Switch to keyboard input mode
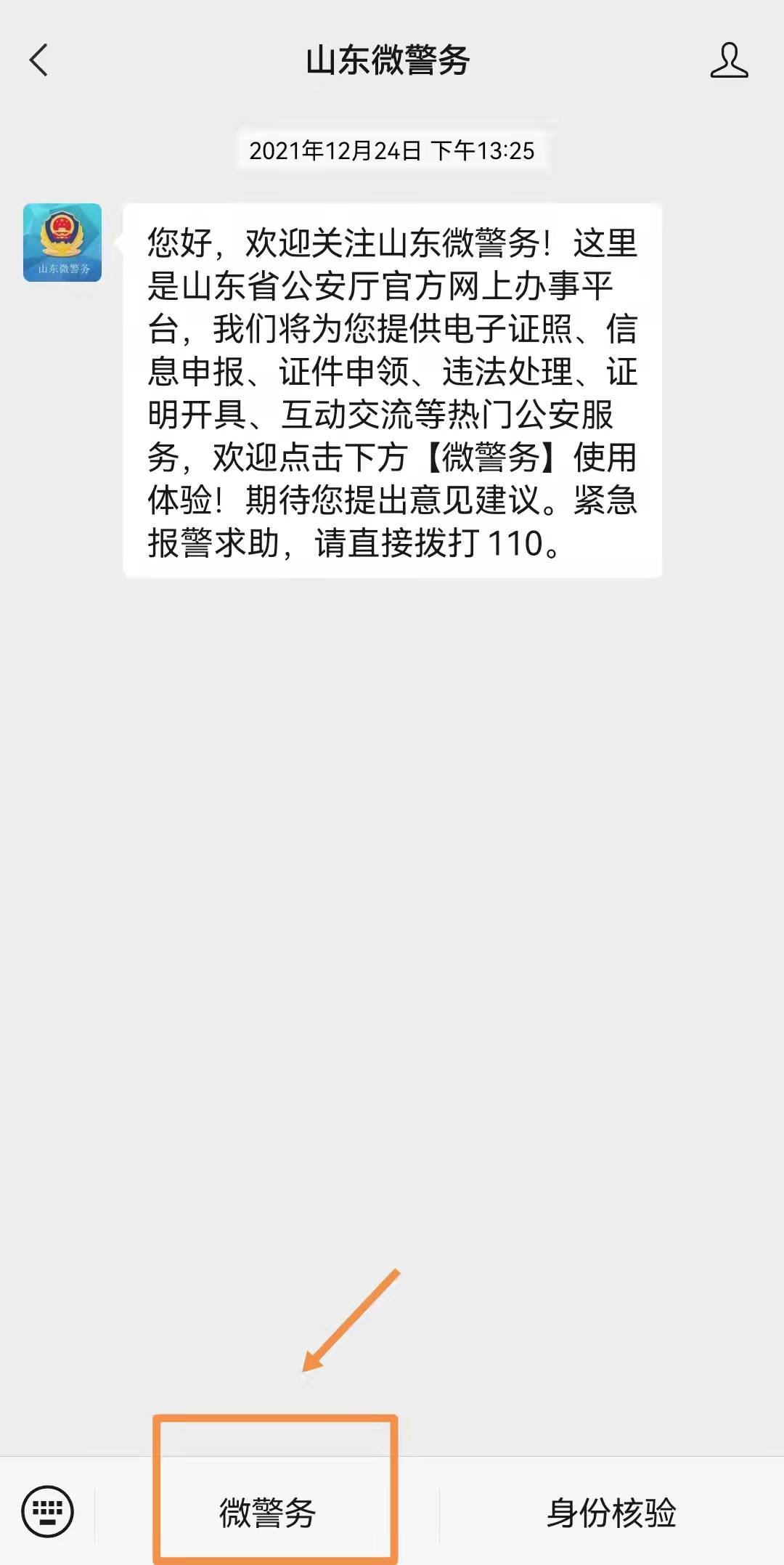Viewport: 784px width, 1565px height. 48,1512
